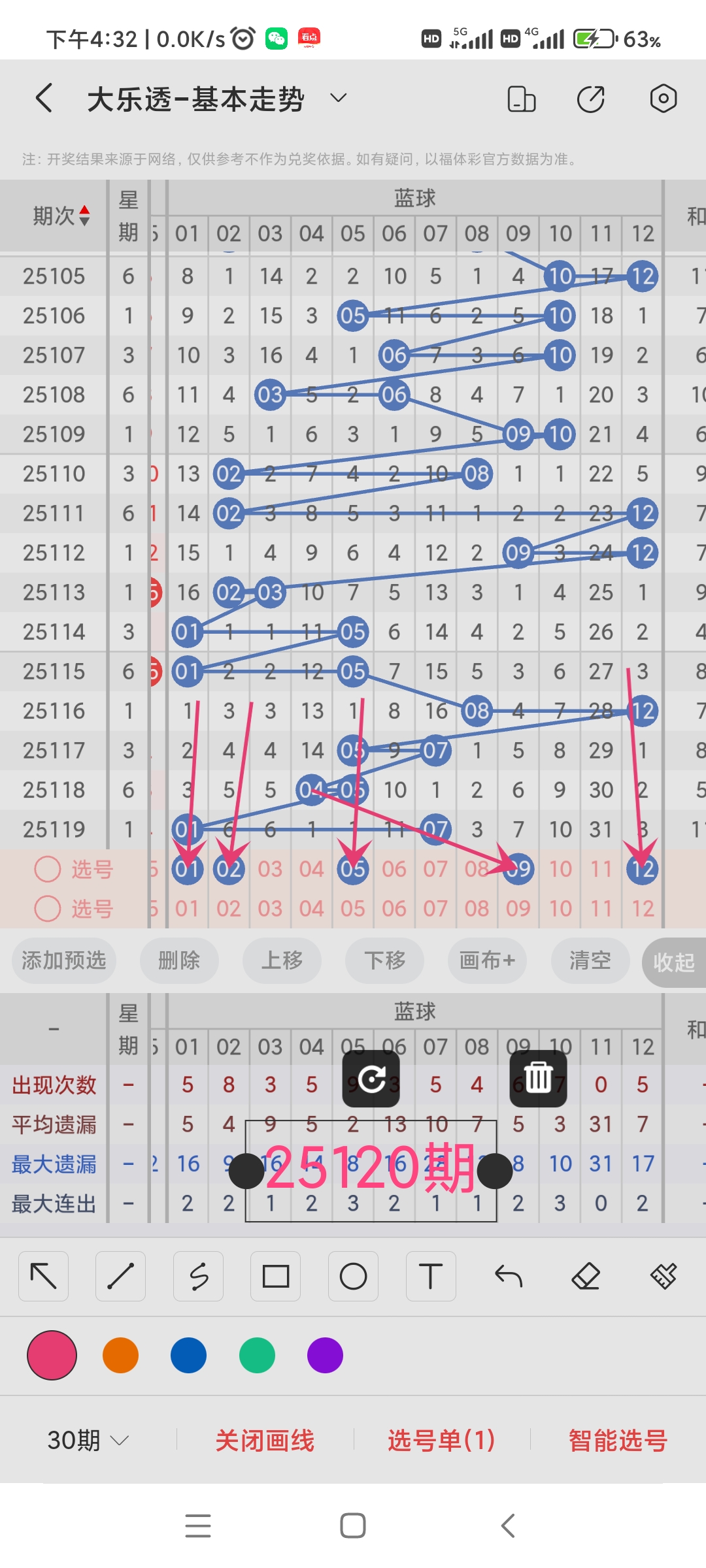Move selection up with 上移
This screenshot has width=706, height=1568.
pyautogui.click(x=282, y=960)
